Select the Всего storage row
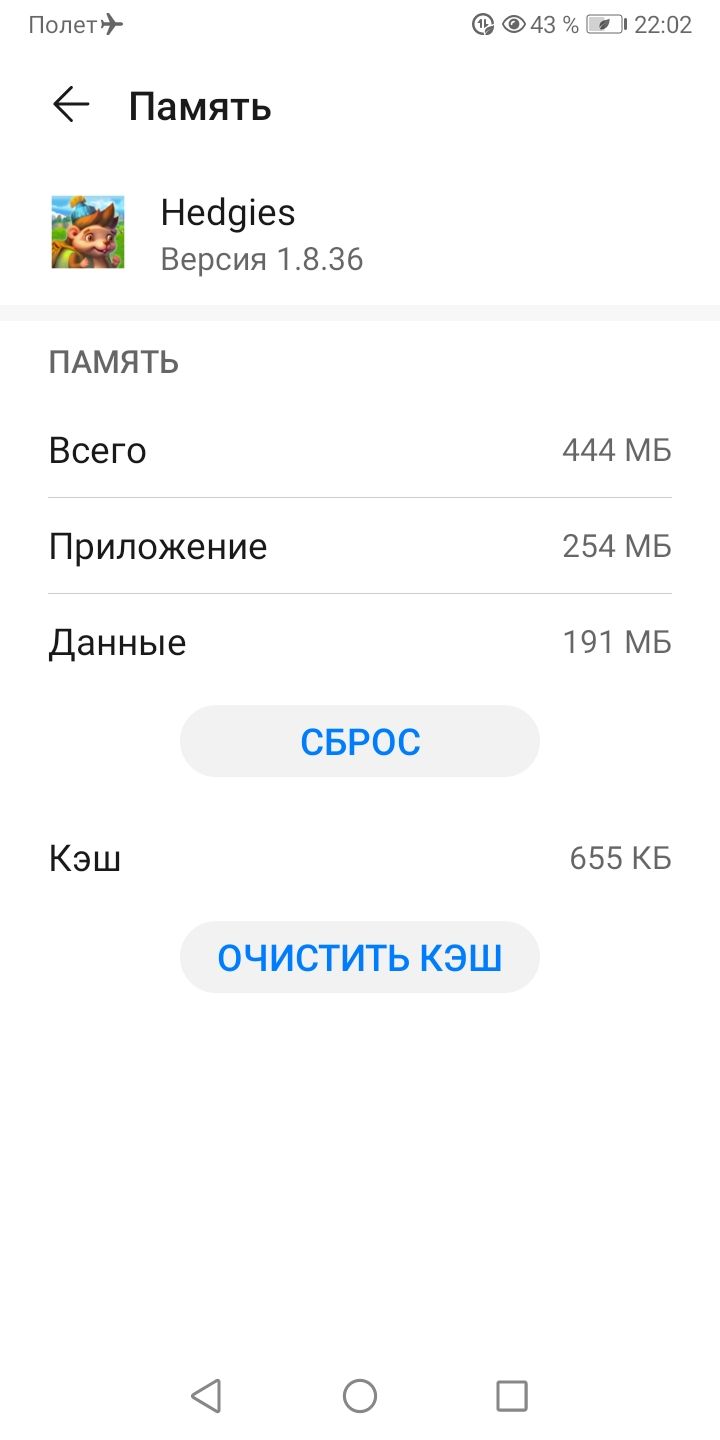 (x=360, y=450)
